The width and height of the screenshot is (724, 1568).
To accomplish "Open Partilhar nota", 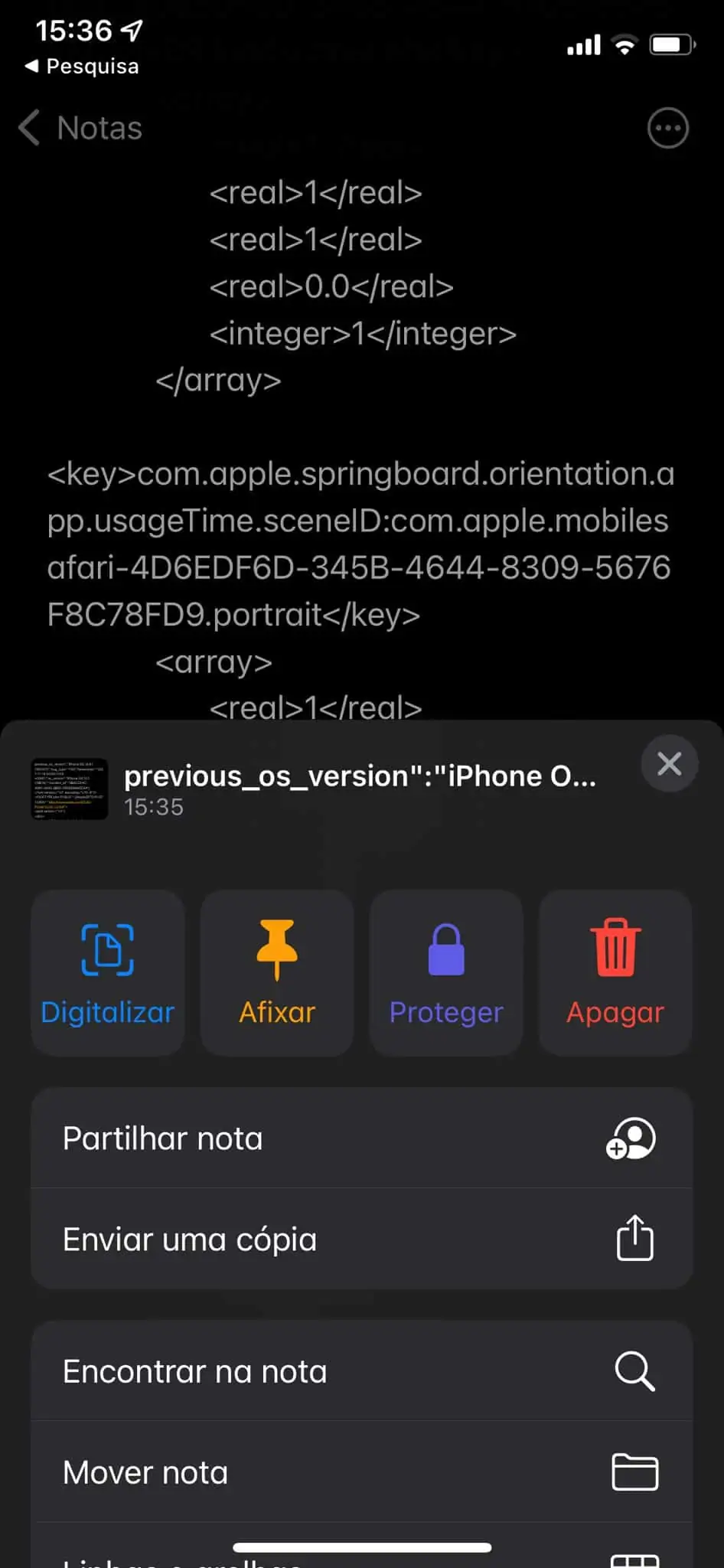I will [361, 1138].
